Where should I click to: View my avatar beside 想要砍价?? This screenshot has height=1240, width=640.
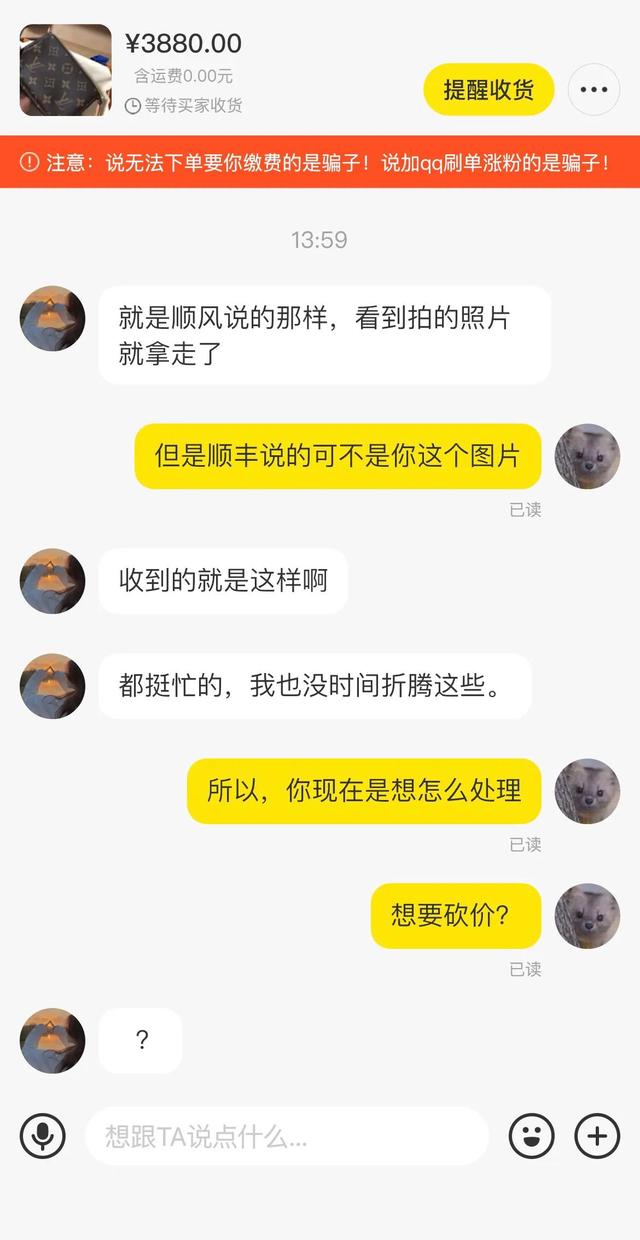click(587, 916)
